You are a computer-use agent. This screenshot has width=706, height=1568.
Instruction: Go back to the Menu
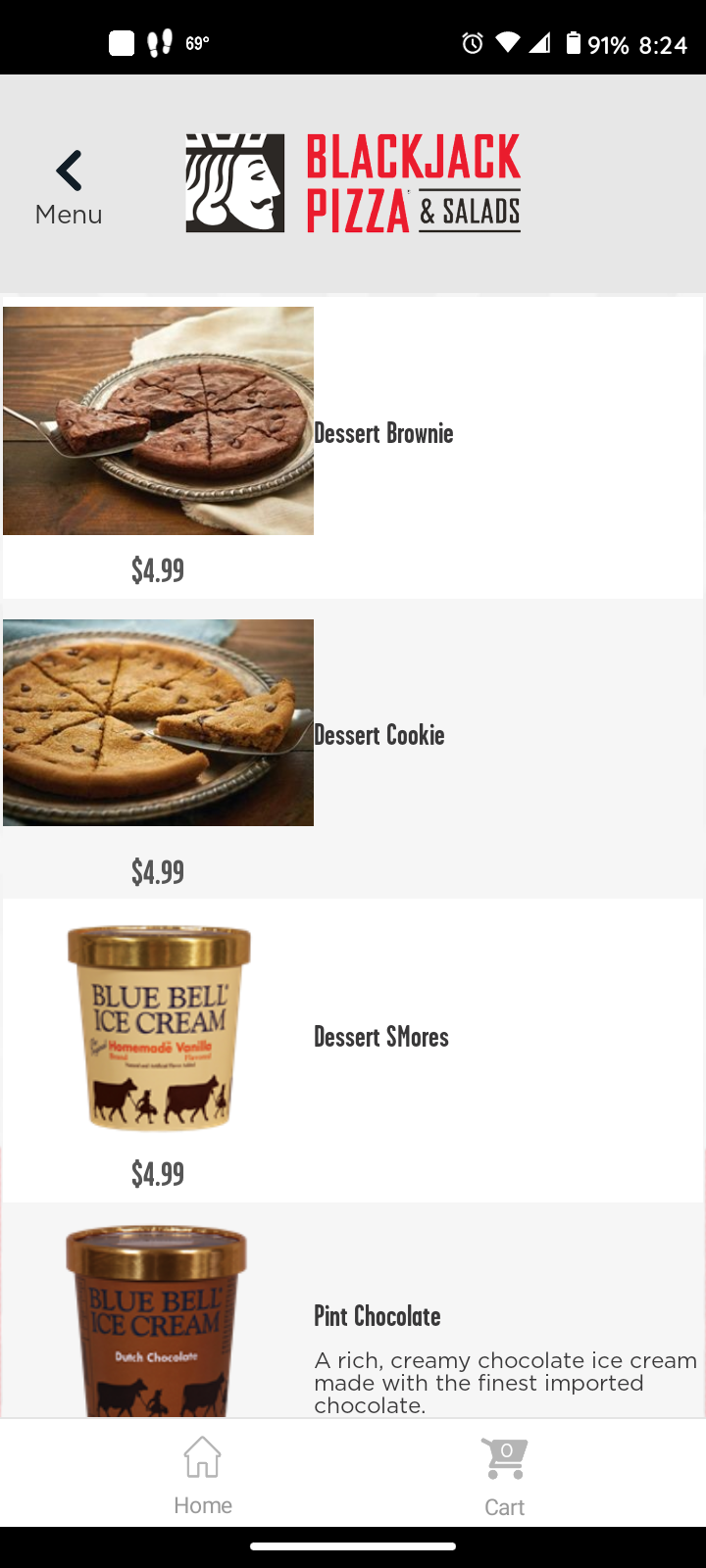tap(69, 186)
